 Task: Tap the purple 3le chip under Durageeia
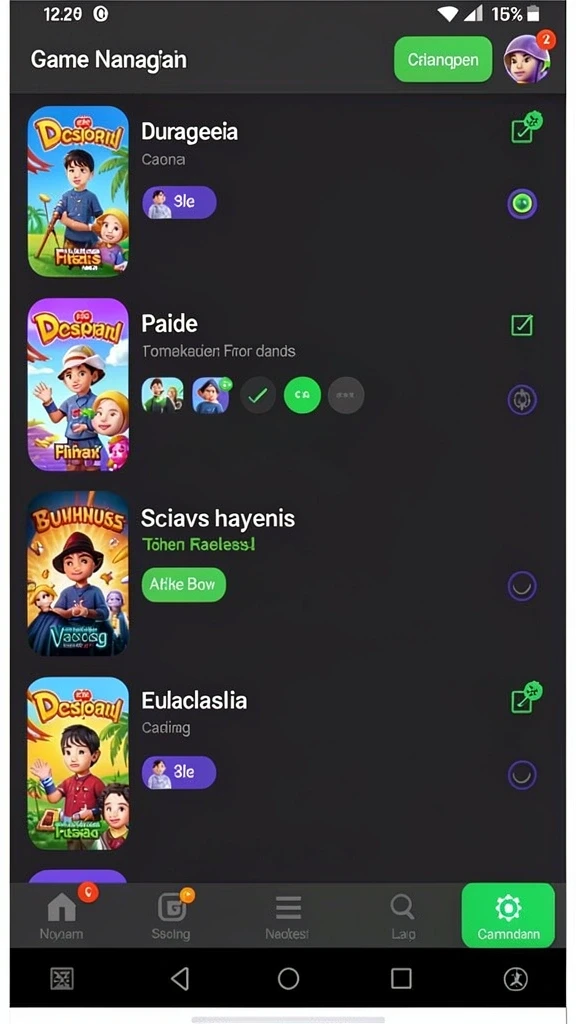click(179, 202)
